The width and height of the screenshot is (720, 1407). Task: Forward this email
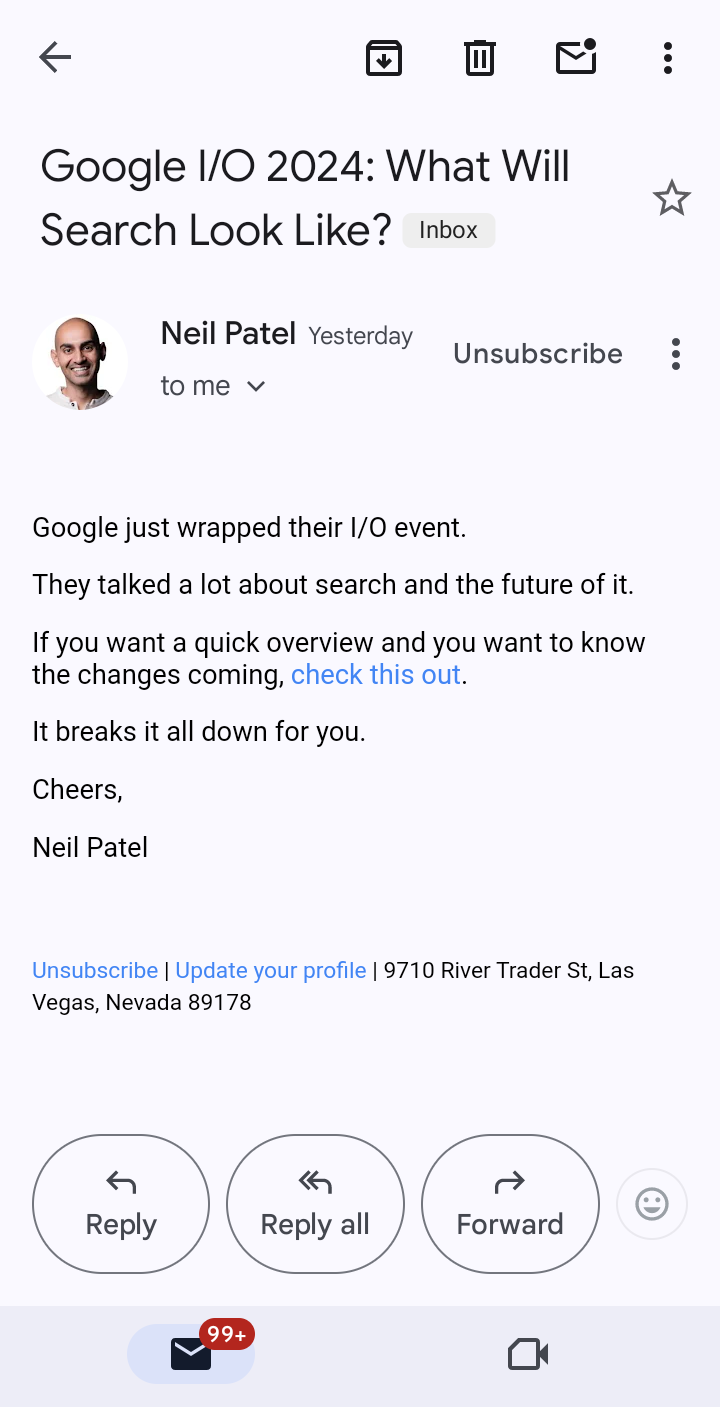[510, 1204]
